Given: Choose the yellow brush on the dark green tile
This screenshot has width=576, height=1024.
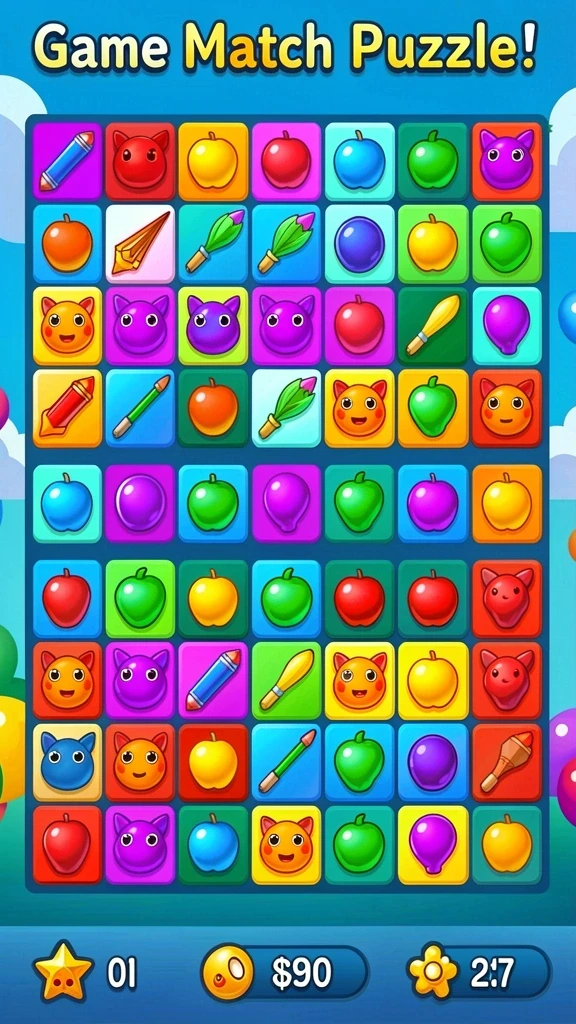Looking at the screenshot, I should click(433, 326).
